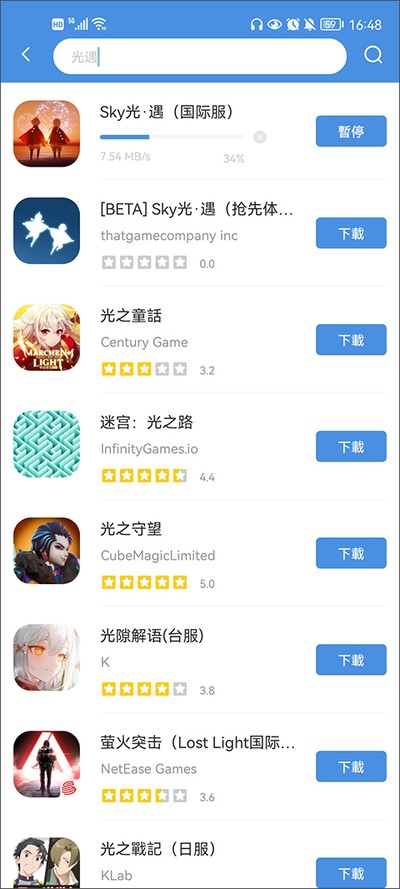400x889 pixels.
Task: Download [BETA] Sky光·遇 (抢先体验)
Action: [x=351, y=233]
